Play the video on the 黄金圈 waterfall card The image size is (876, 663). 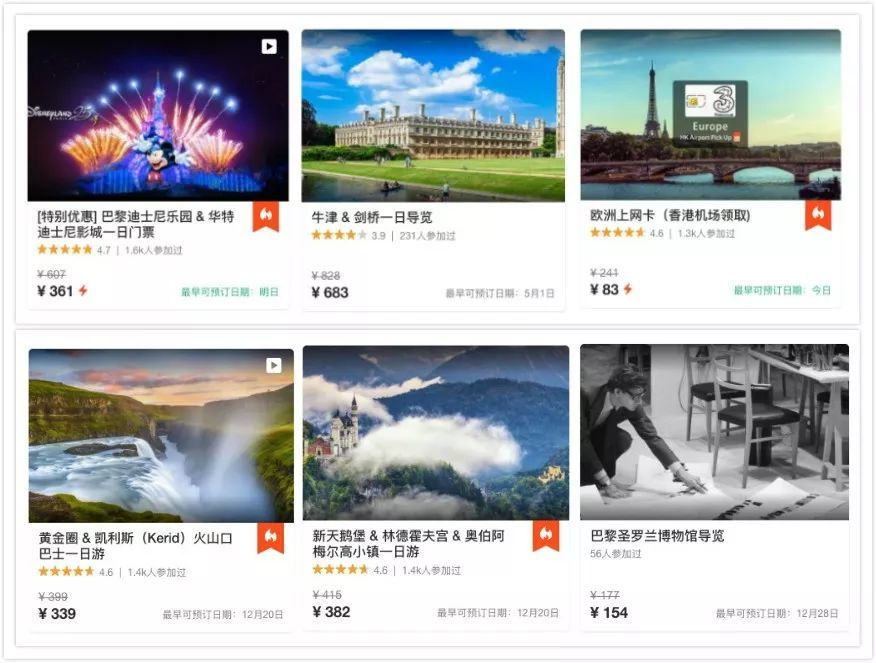pyautogui.click(x=274, y=365)
